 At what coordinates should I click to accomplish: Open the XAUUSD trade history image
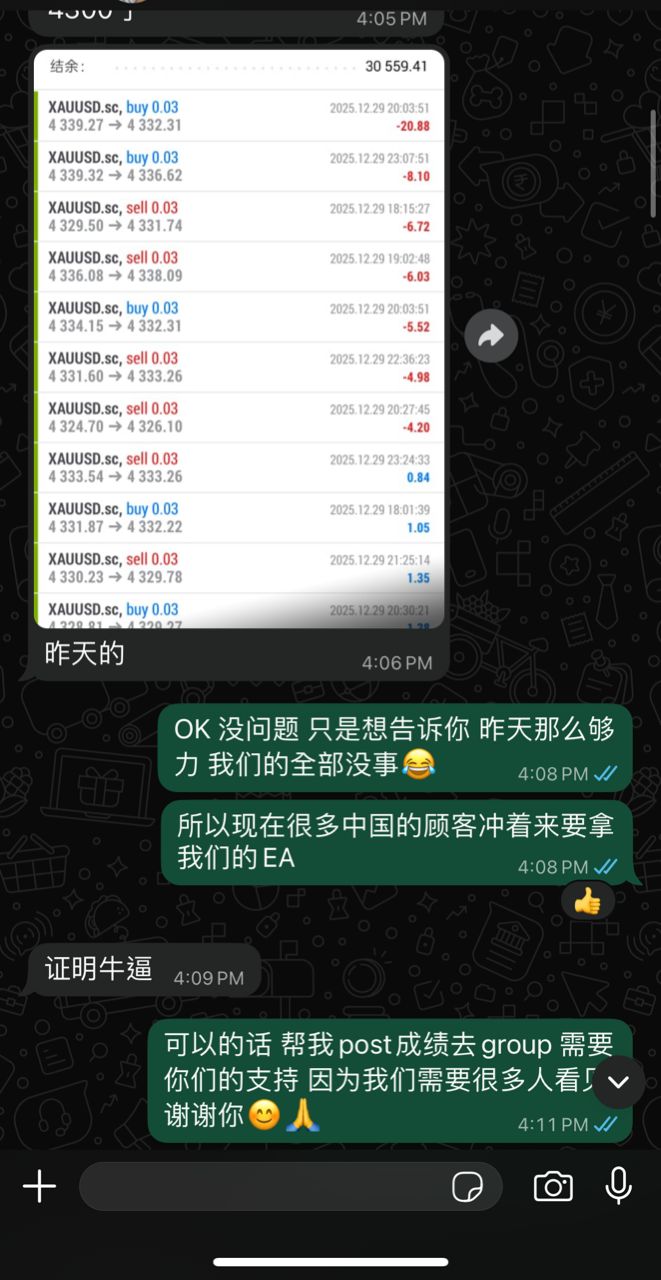click(239, 340)
